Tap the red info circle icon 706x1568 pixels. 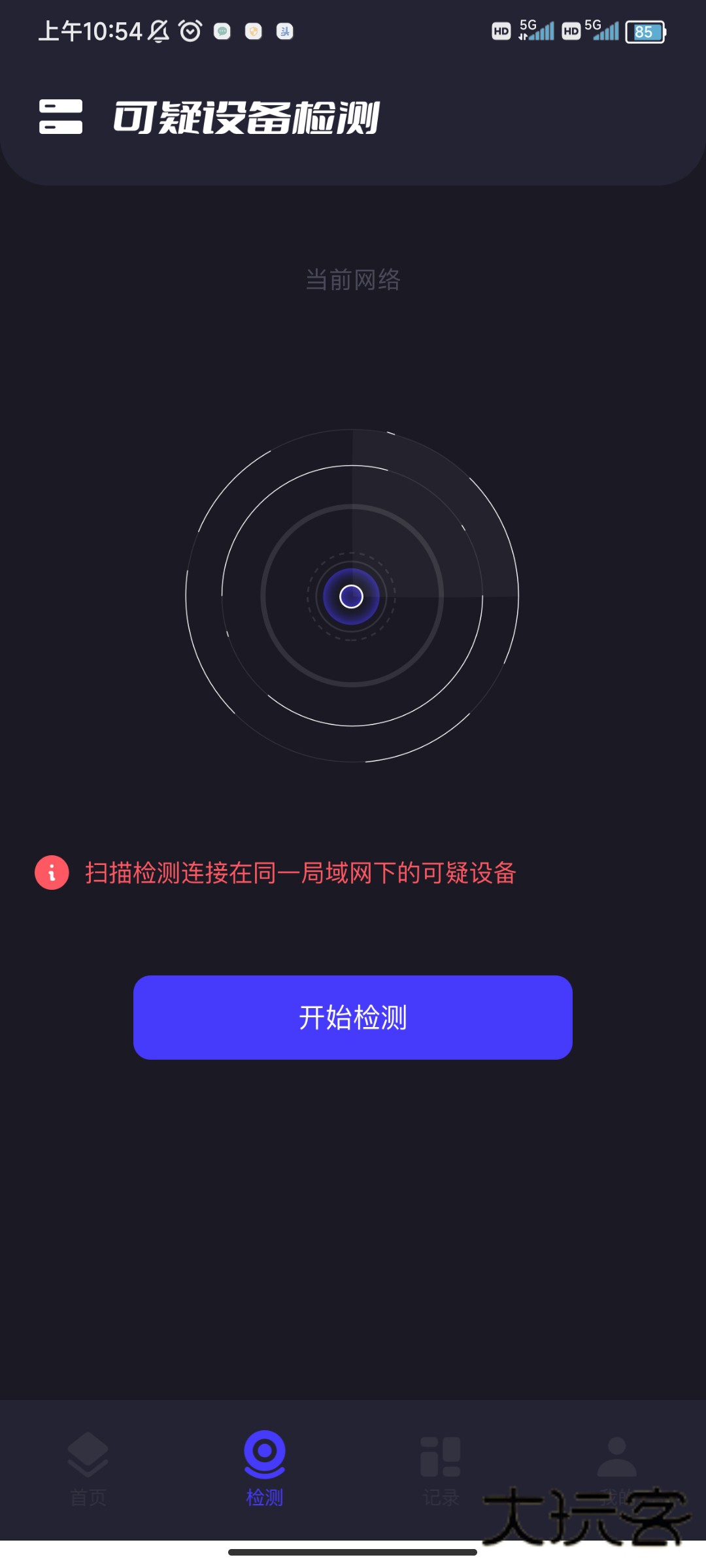tap(52, 873)
